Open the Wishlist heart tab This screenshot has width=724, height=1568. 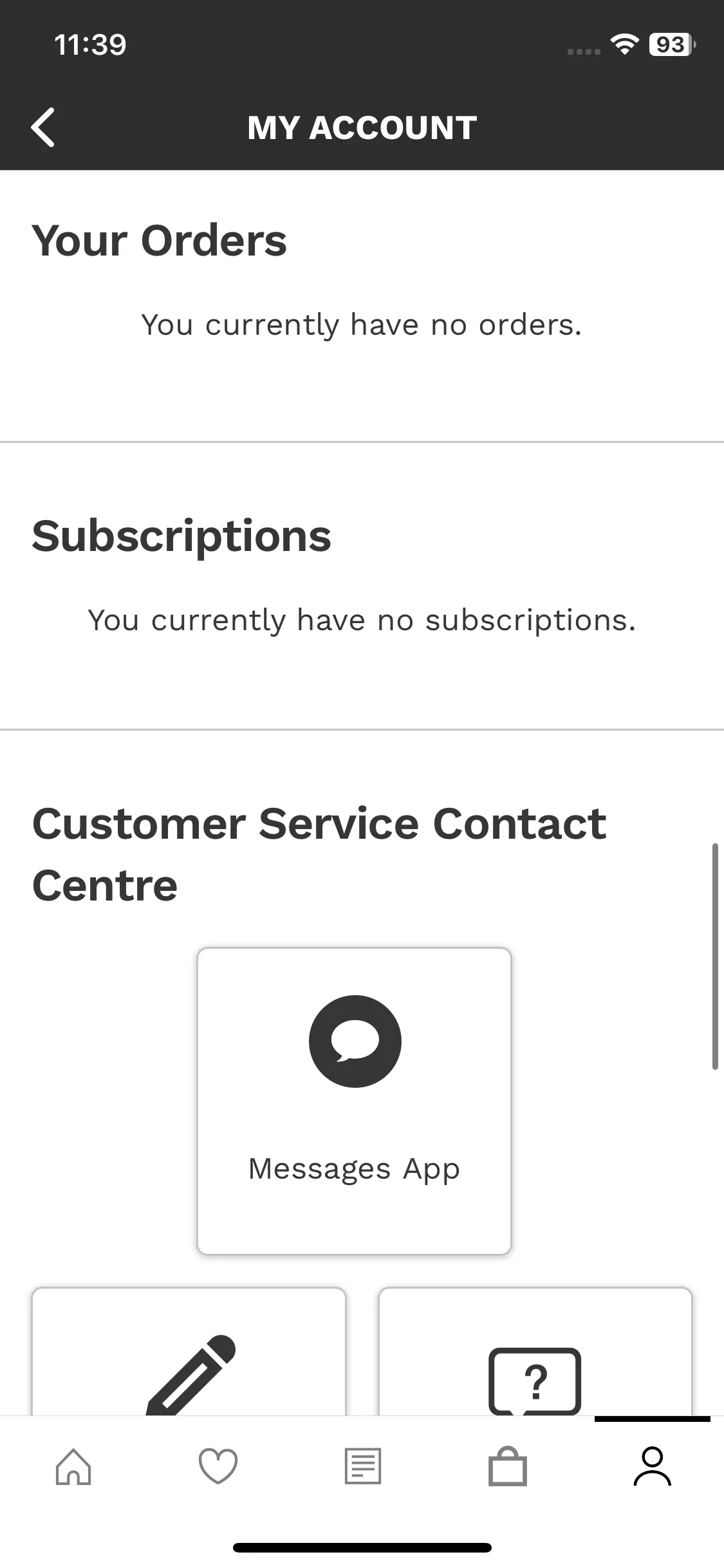tap(218, 1466)
